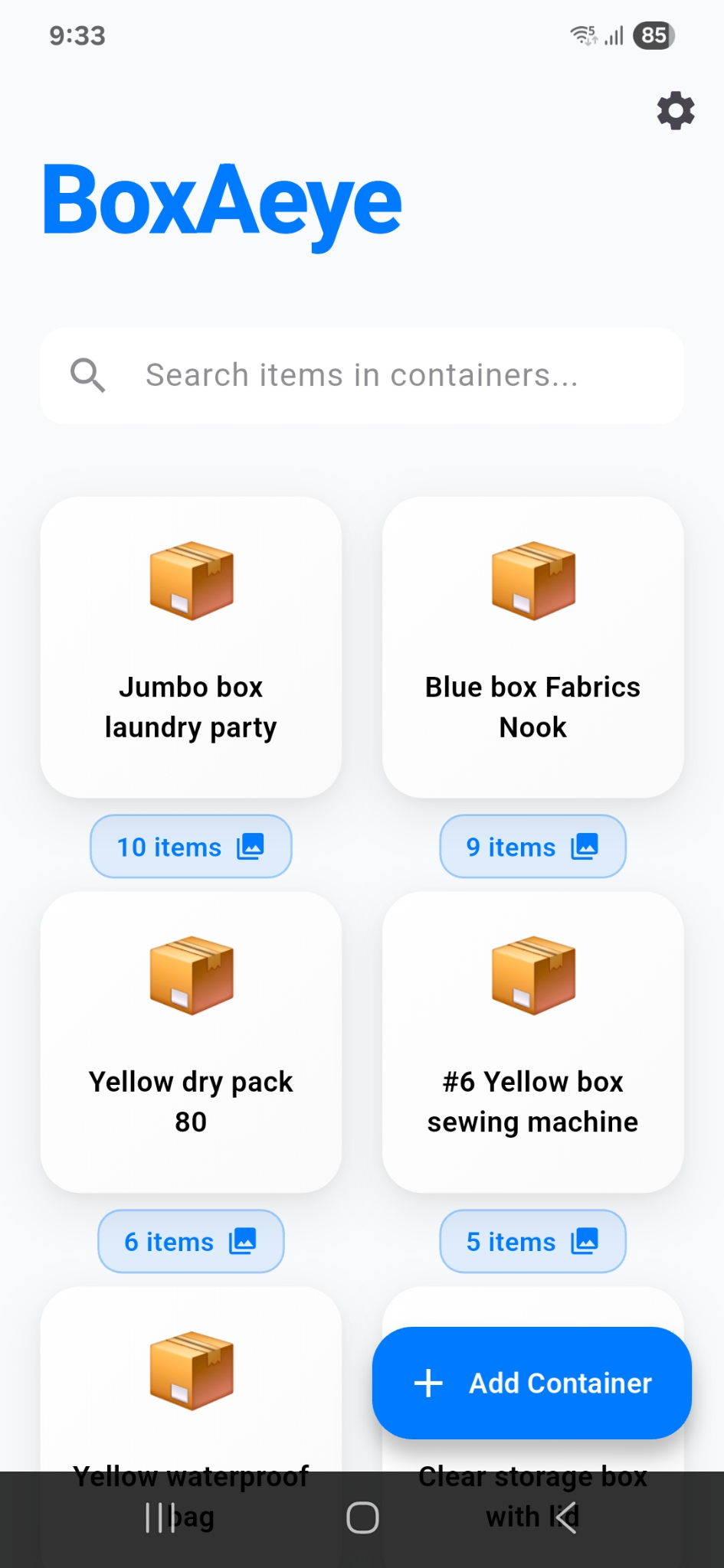Tap the Android home button
Viewport: 724px width, 1568px height.
362,1517
